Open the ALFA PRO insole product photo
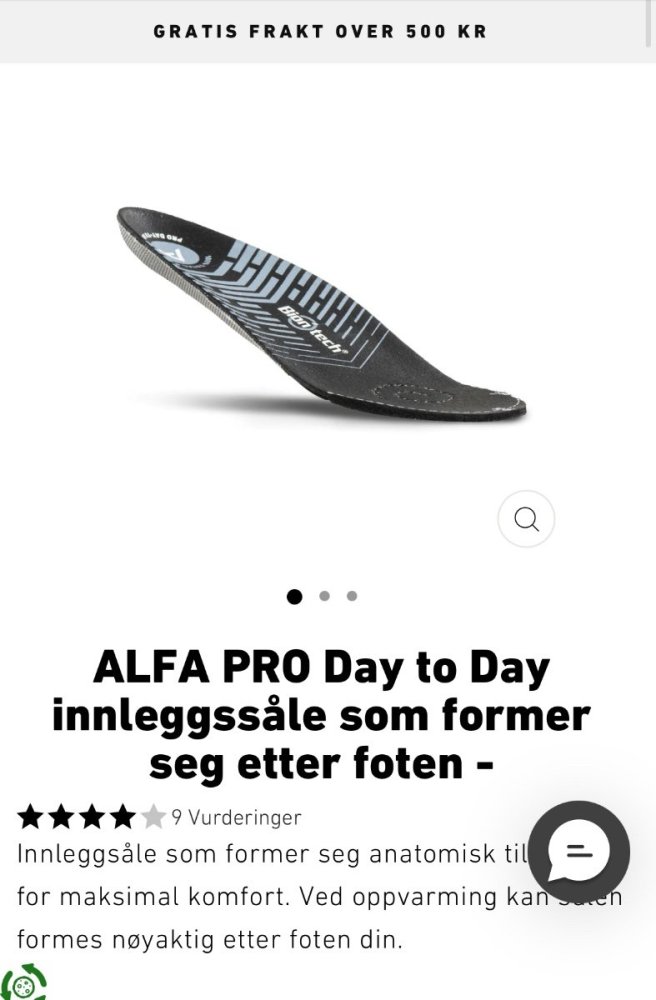This screenshot has width=656, height=1000. tap(322, 315)
